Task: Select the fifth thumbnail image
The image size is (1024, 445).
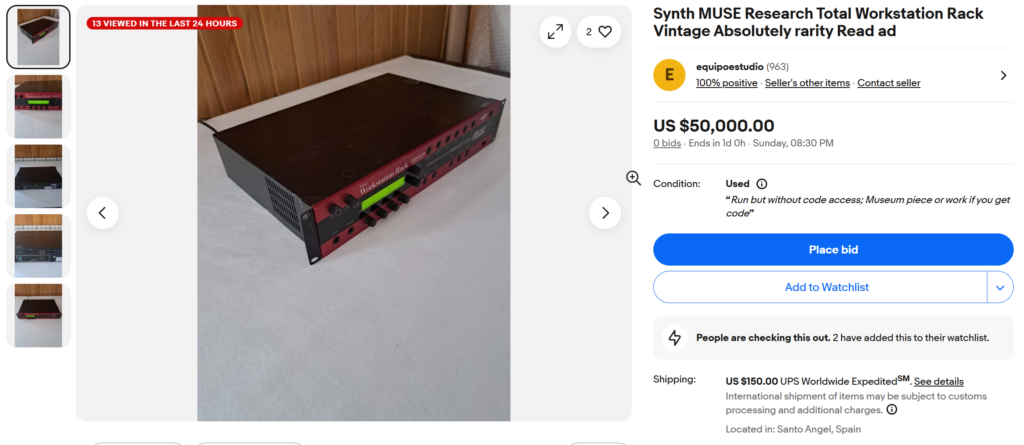Action: [38, 315]
